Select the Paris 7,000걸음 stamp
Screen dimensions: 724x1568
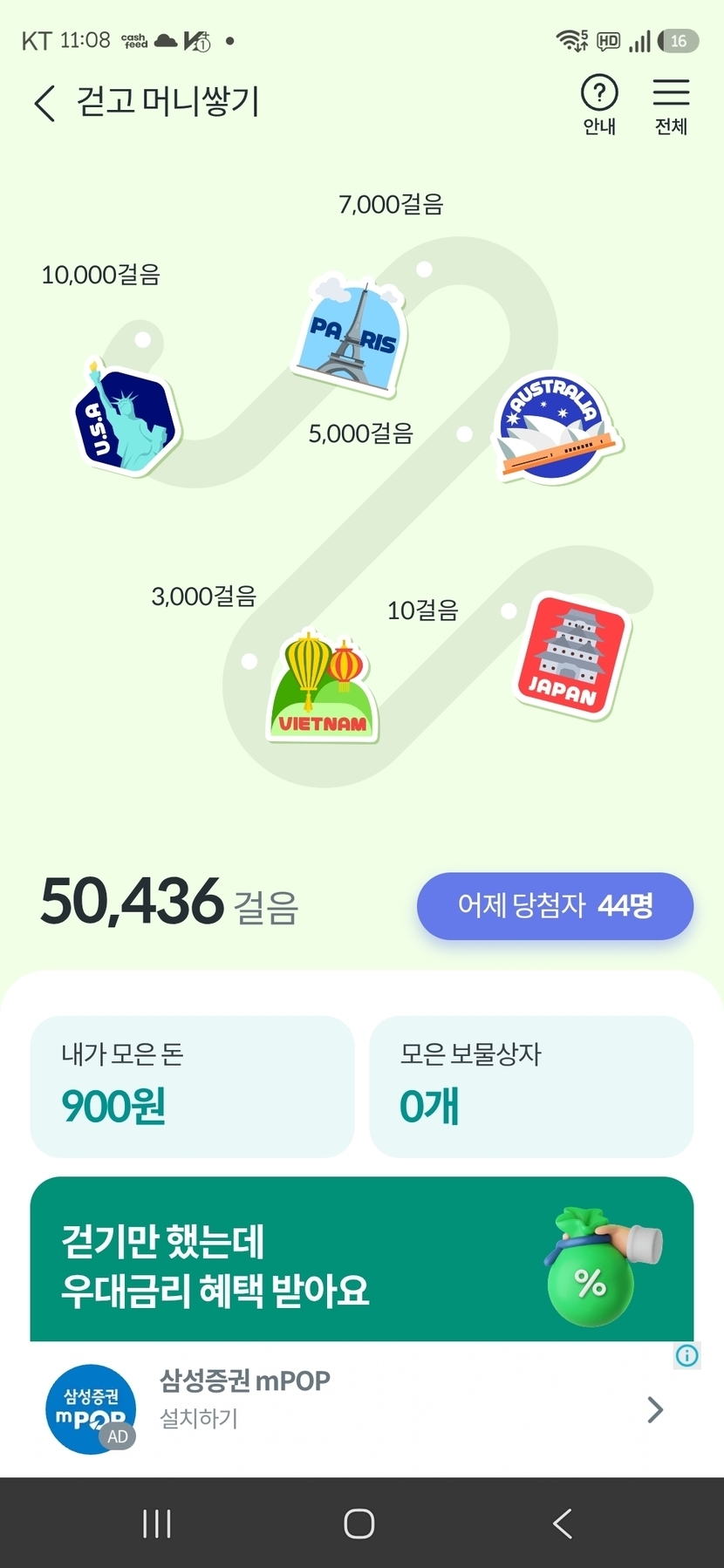(x=350, y=336)
